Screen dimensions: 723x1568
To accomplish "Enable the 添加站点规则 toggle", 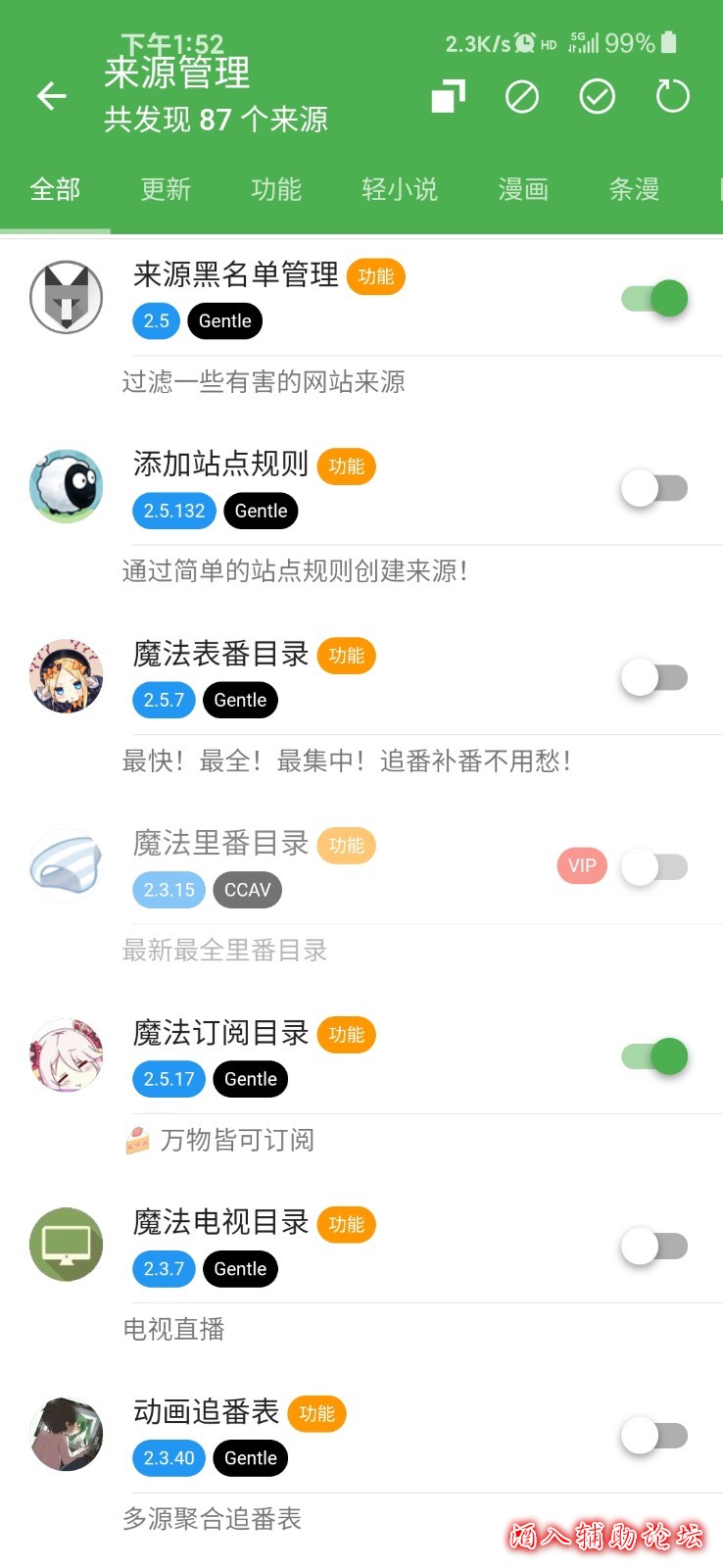I will tap(654, 486).
